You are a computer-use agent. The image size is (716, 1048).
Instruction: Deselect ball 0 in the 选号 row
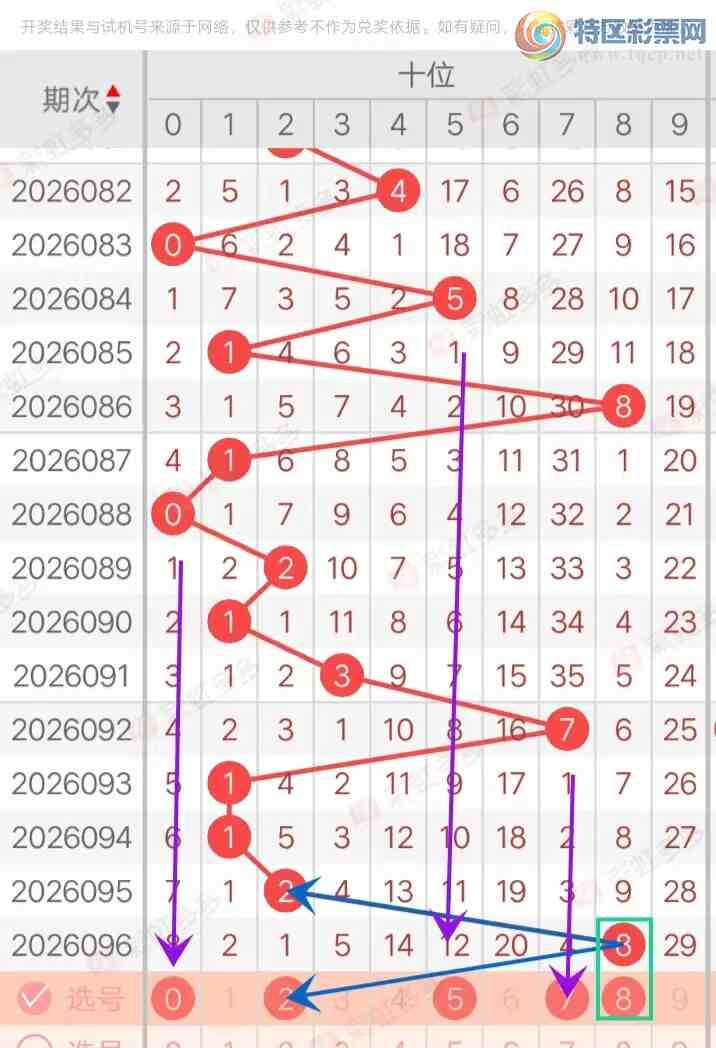tap(174, 998)
